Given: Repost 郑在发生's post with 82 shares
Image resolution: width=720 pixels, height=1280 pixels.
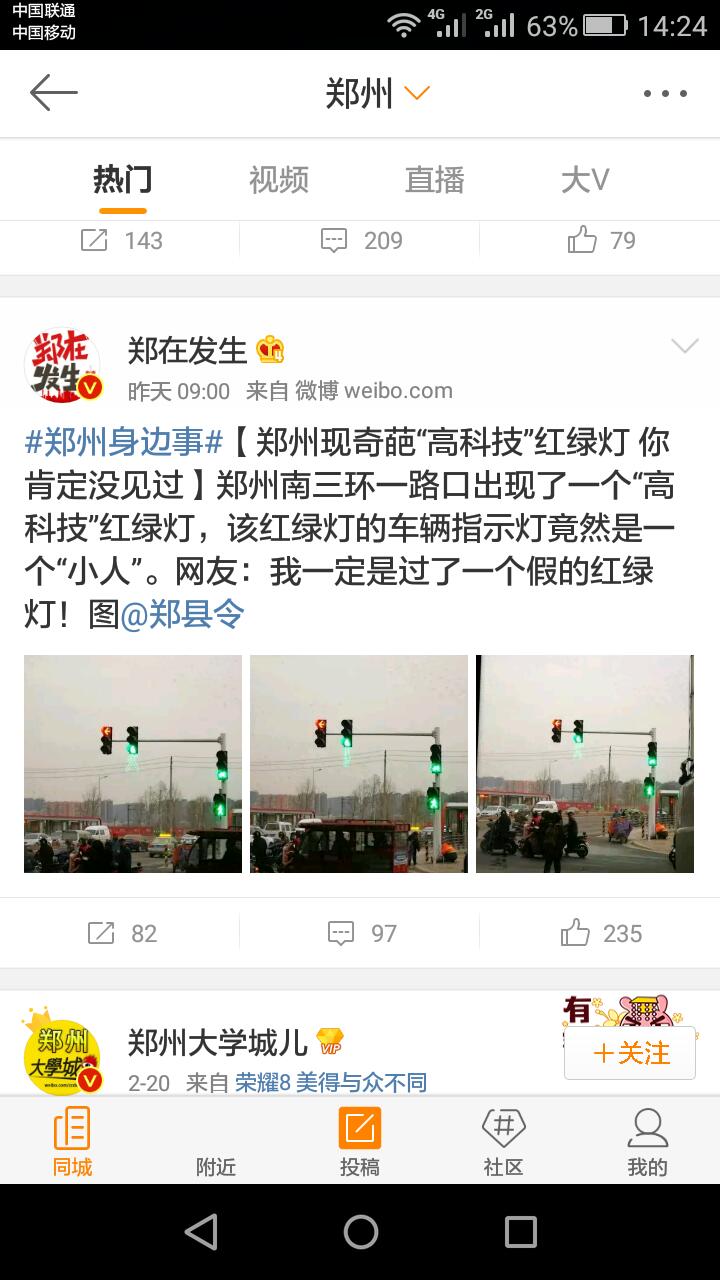Looking at the screenshot, I should tap(122, 933).
